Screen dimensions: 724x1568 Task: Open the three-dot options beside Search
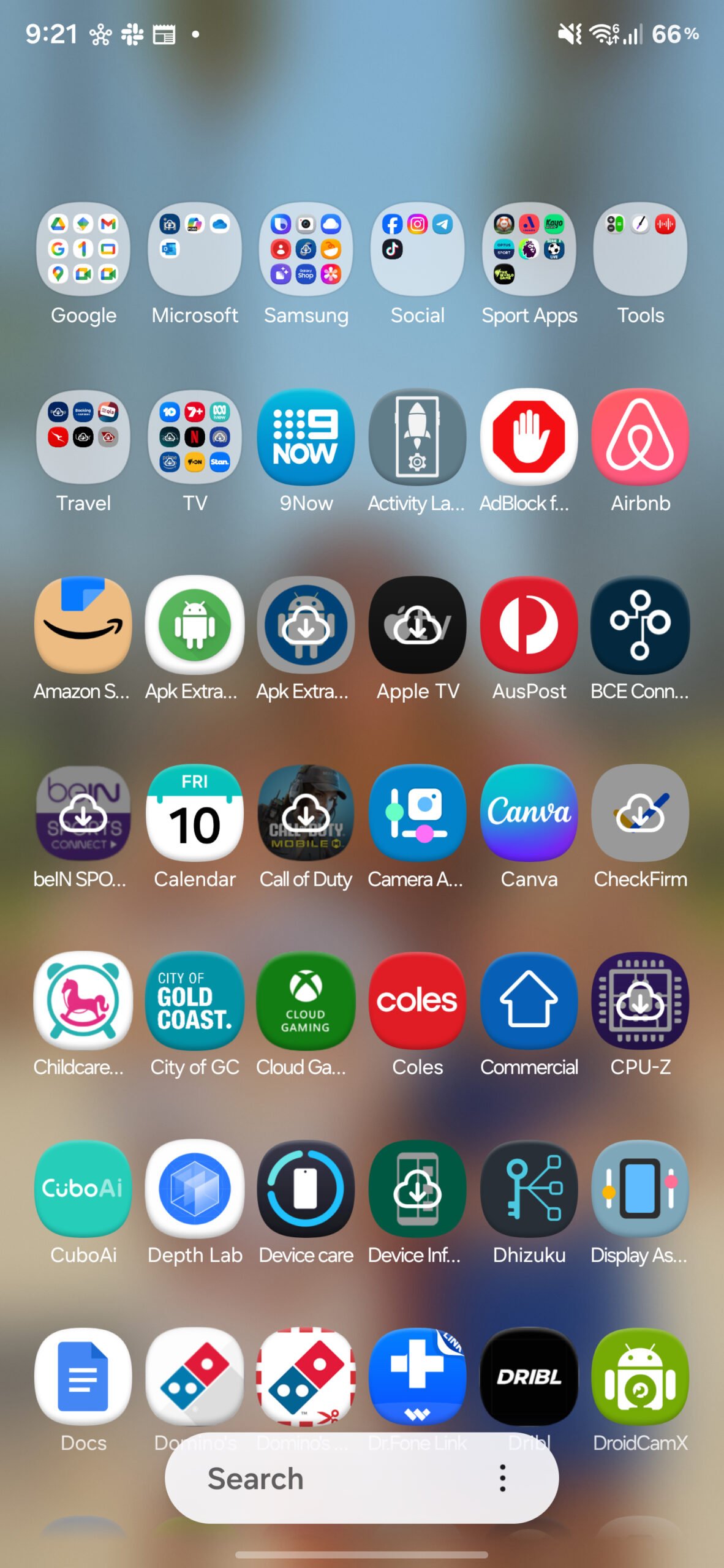point(502,1479)
